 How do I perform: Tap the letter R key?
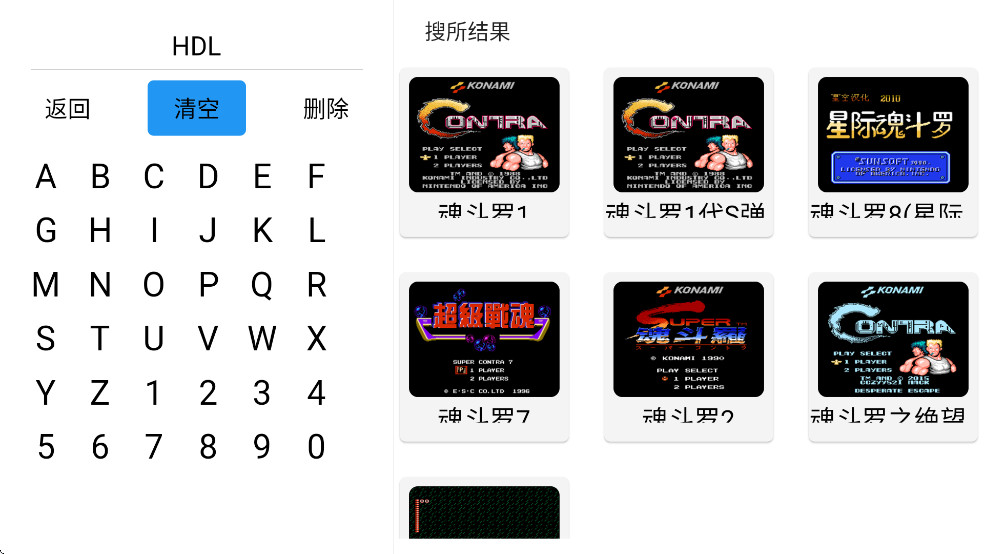point(316,285)
